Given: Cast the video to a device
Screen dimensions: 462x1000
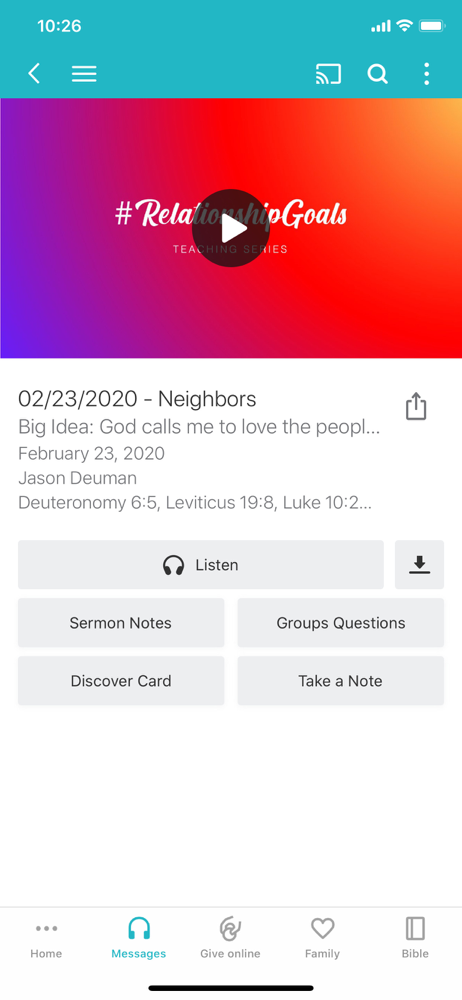Looking at the screenshot, I should [328, 74].
